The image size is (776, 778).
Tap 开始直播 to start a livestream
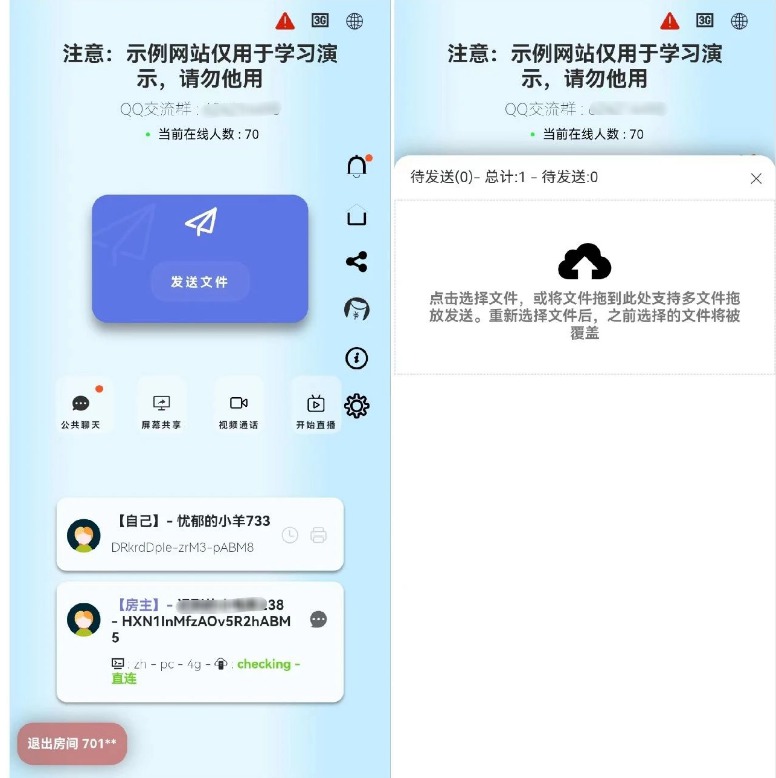[315, 409]
